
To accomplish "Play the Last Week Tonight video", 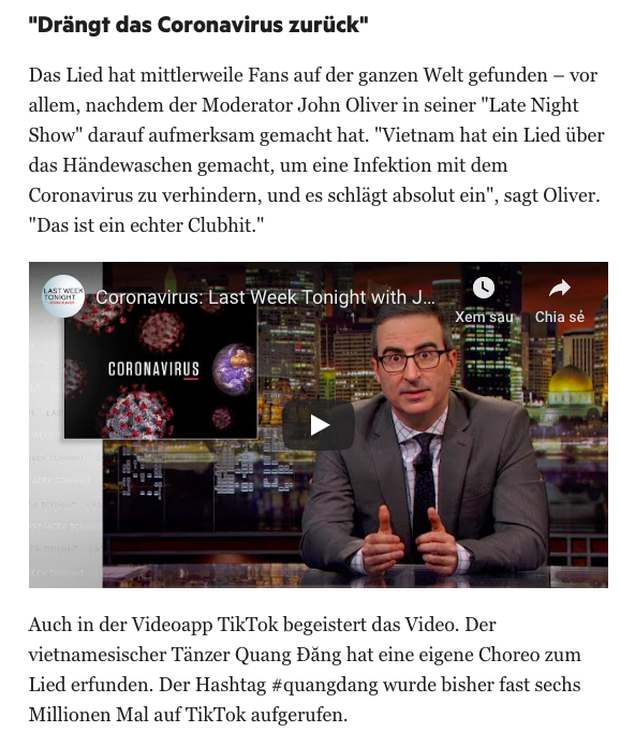I will pos(318,425).
